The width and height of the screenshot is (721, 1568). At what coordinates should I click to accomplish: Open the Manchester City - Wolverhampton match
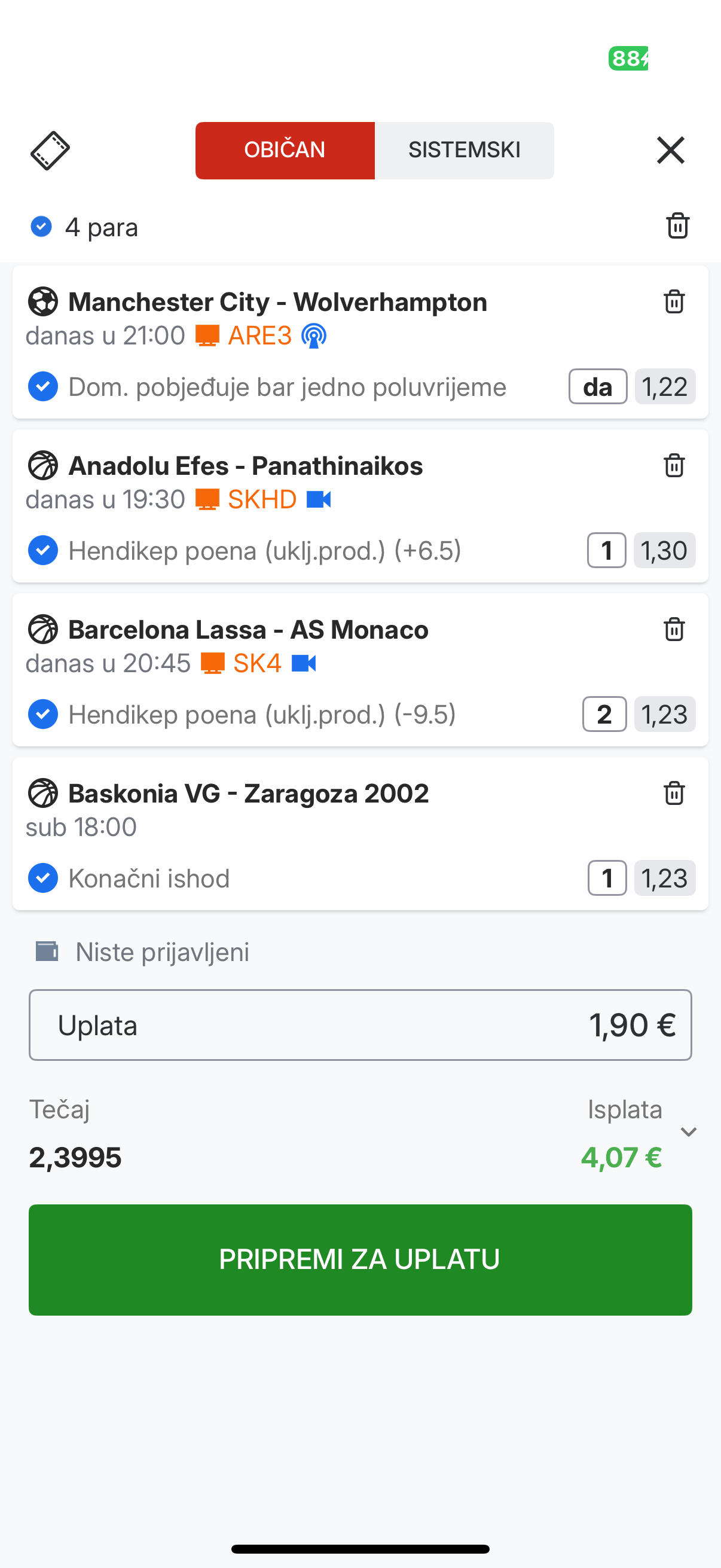(277, 302)
